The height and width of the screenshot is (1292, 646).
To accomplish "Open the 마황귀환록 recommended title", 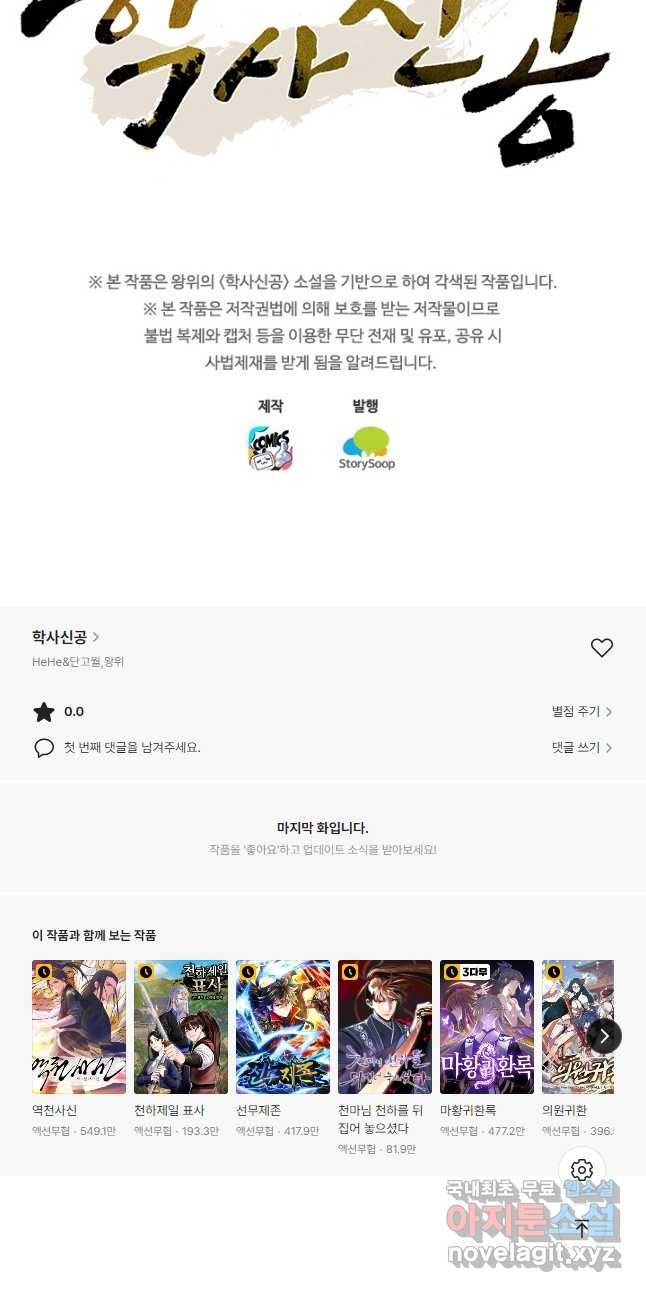I will pos(487,1027).
